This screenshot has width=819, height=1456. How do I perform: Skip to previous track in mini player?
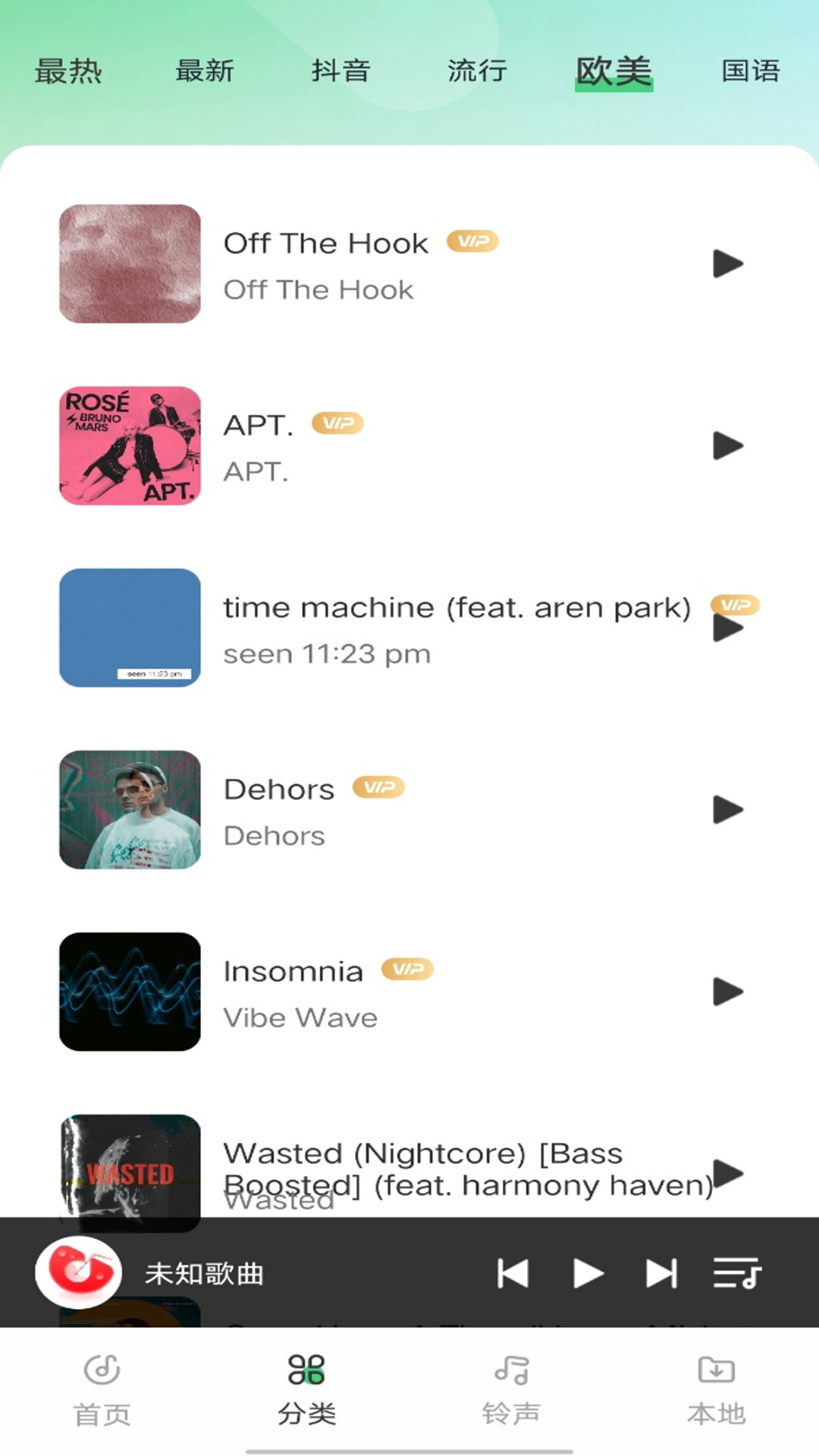pyautogui.click(x=513, y=1273)
